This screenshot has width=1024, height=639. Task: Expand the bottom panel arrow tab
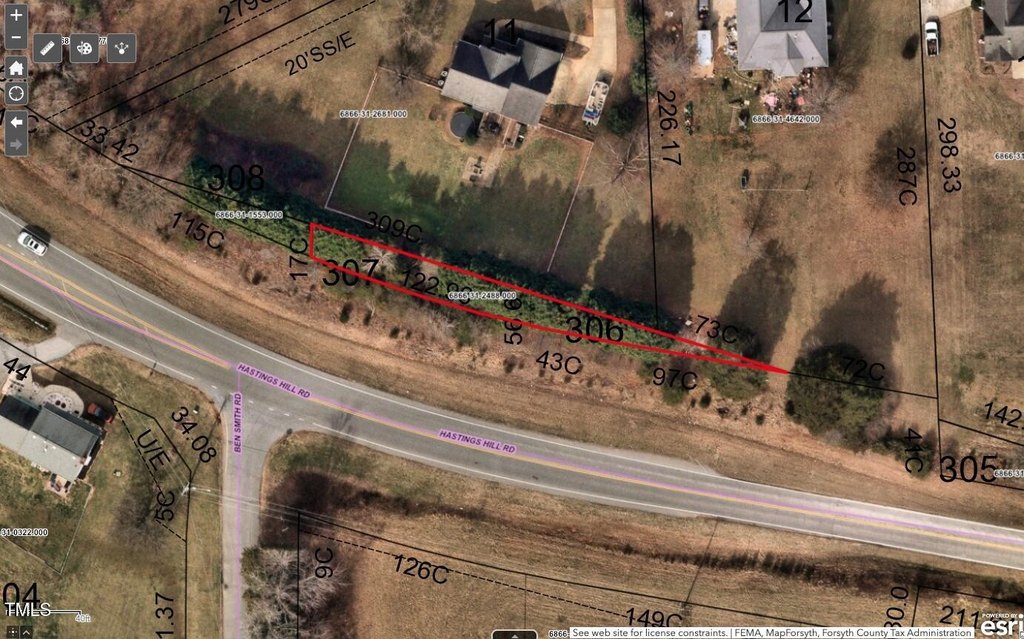[x=514, y=634]
